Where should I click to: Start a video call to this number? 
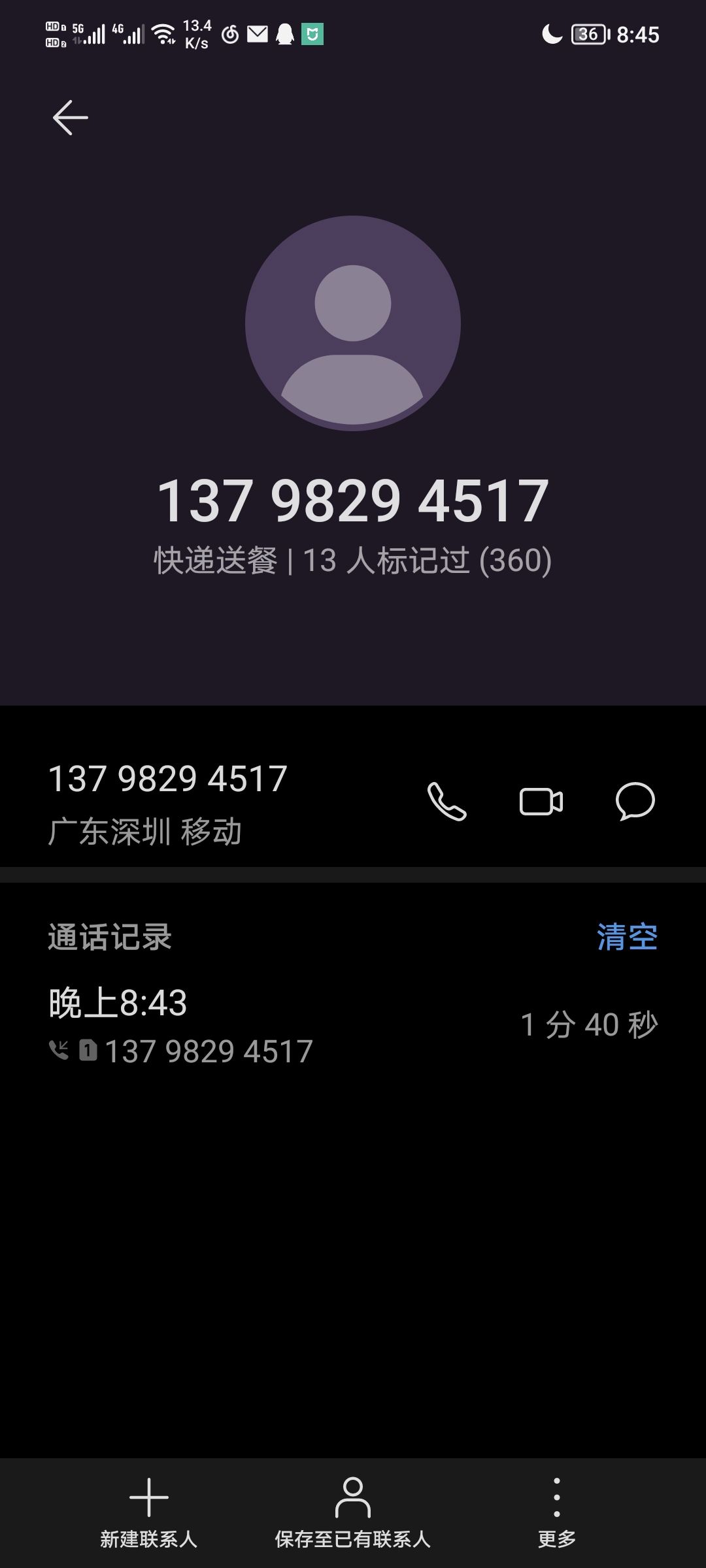click(x=541, y=802)
